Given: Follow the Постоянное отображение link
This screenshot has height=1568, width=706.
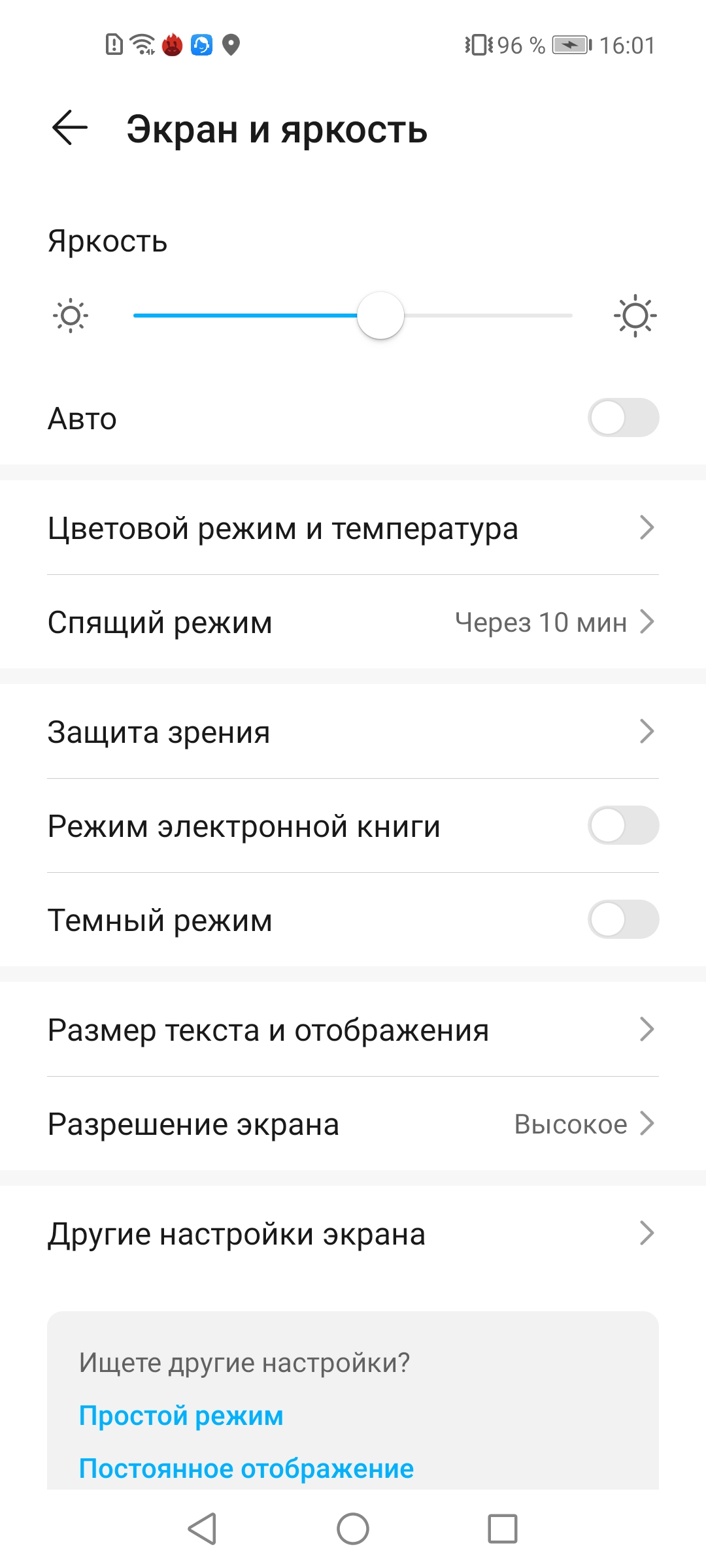Looking at the screenshot, I should [246, 1469].
